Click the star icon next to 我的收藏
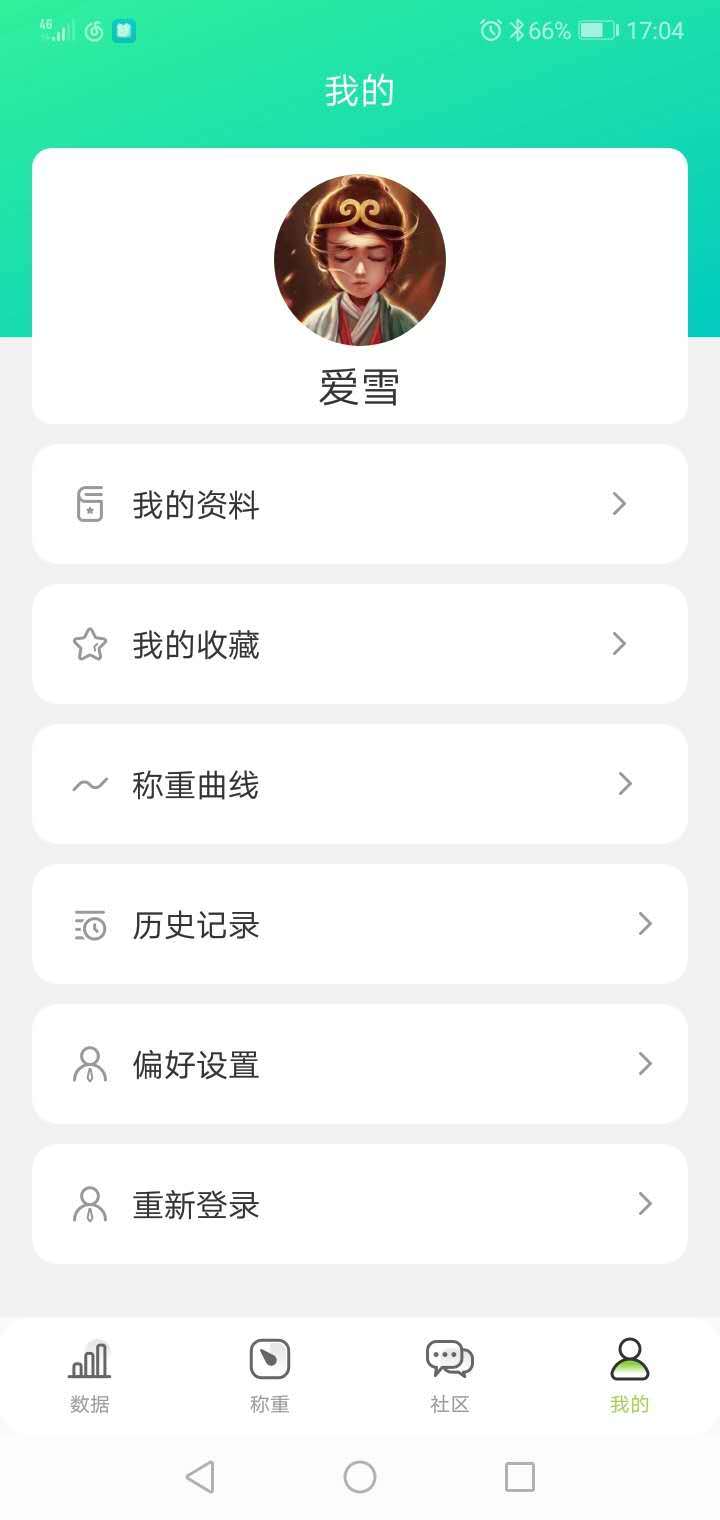This screenshot has width=720, height=1520. pos(90,644)
